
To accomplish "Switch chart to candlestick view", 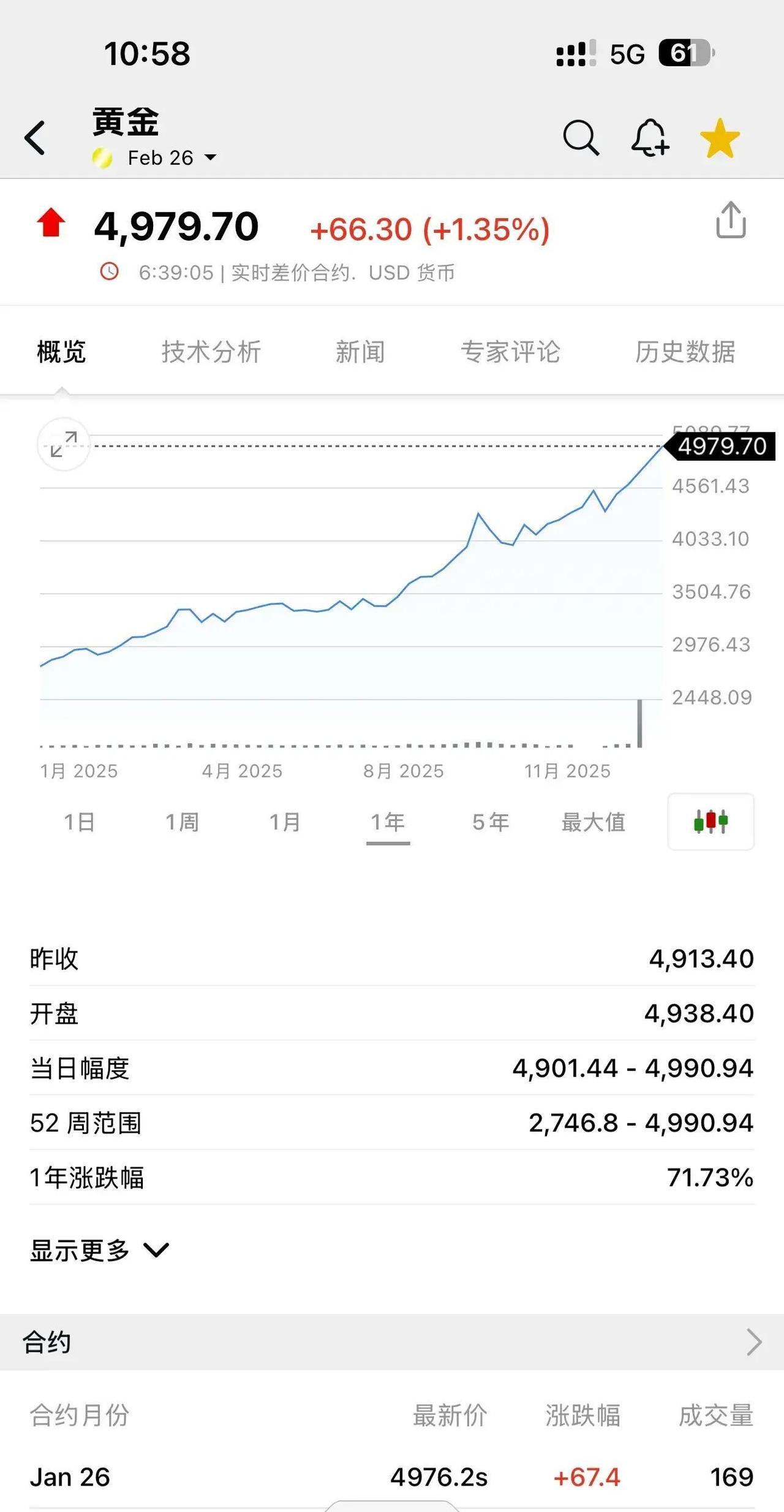I will 710,822.
